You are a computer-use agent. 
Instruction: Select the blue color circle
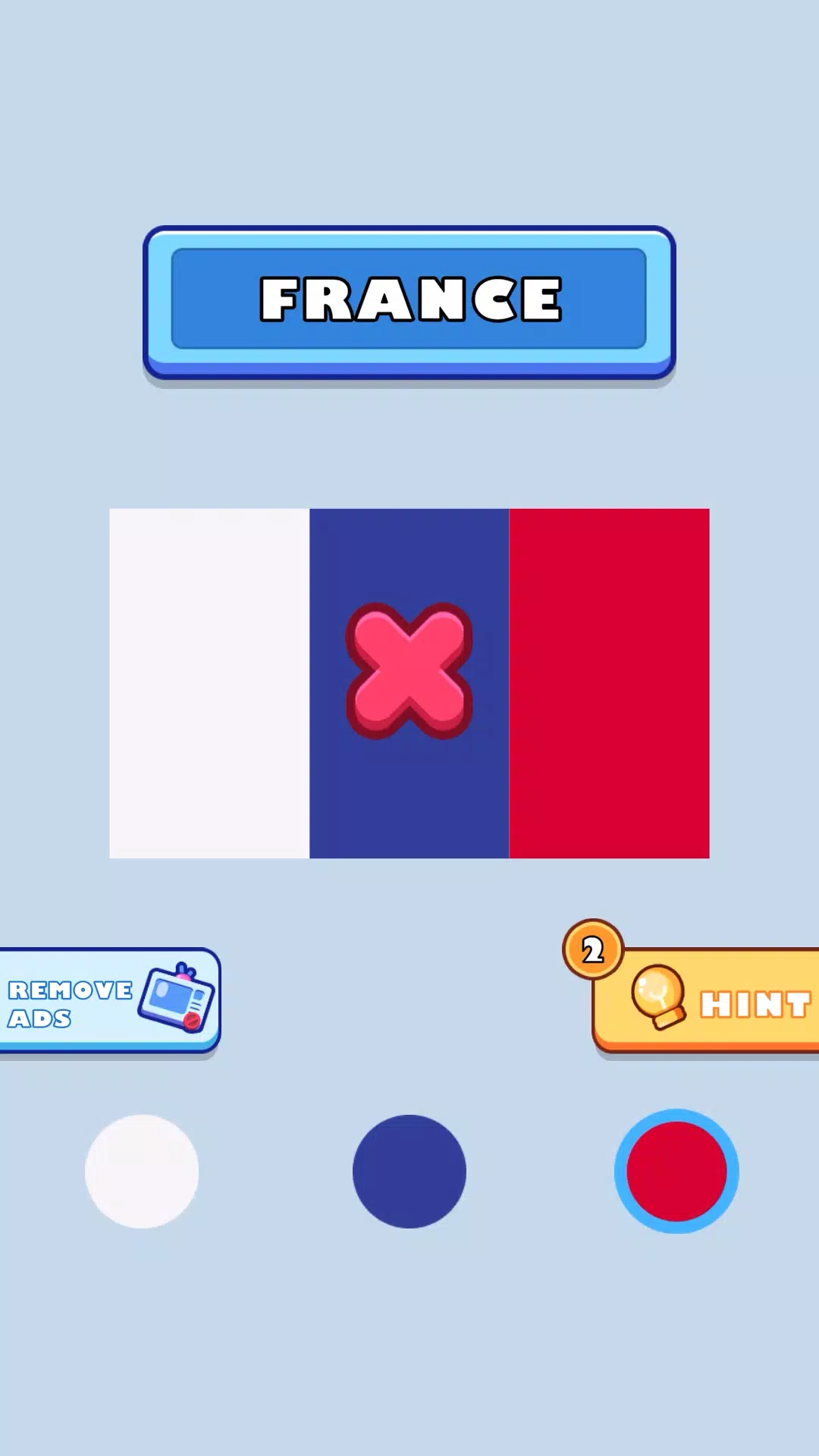coord(409,1171)
